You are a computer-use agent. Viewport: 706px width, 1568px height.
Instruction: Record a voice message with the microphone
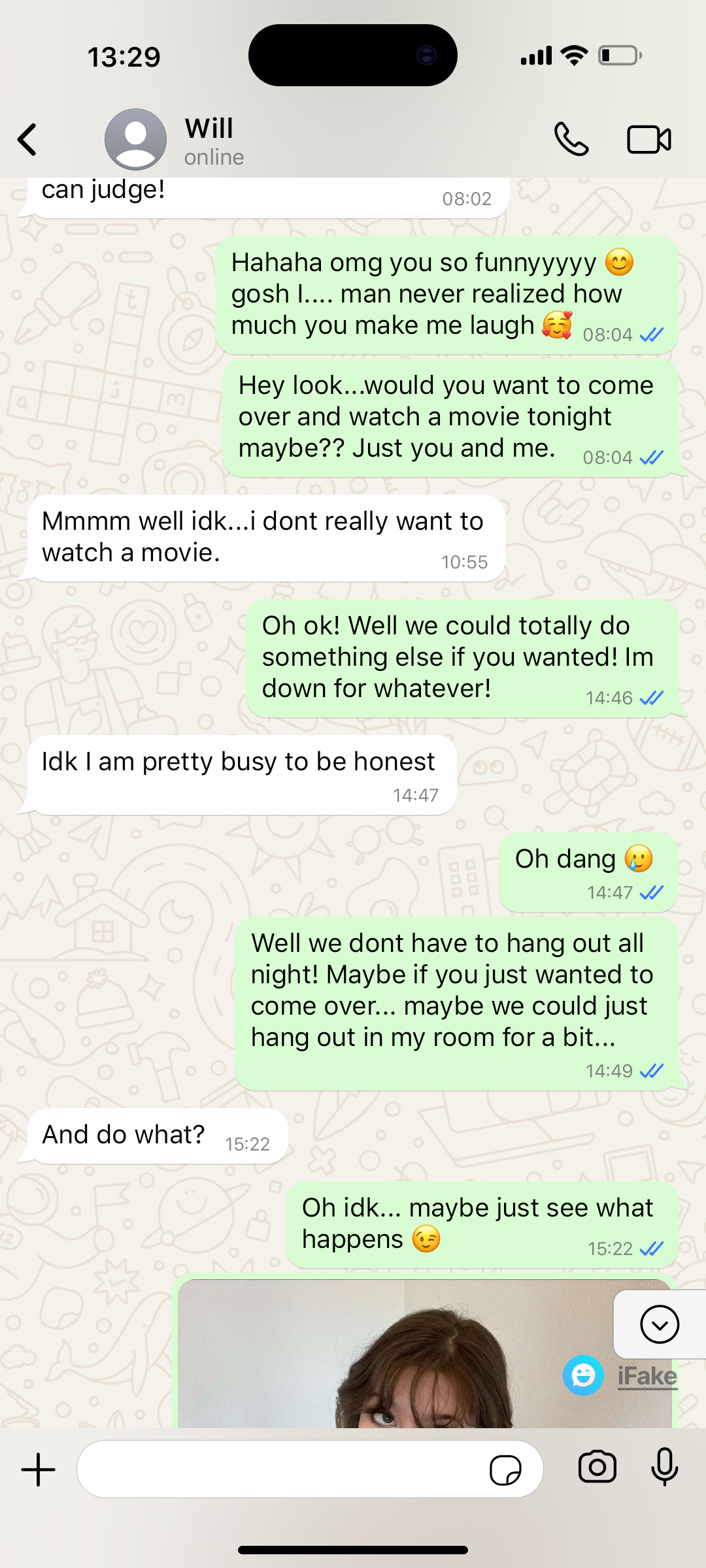tap(665, 1468)
